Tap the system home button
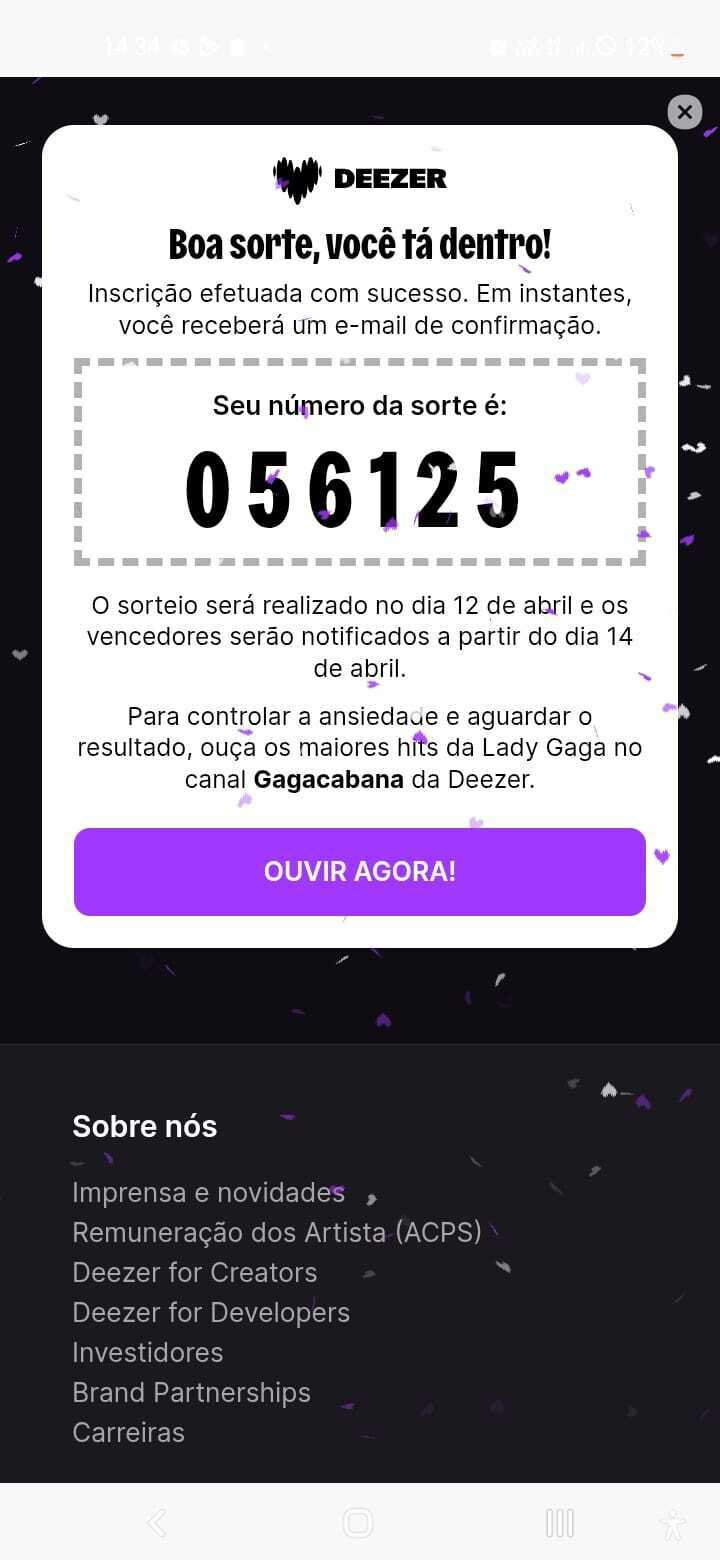 (x=358, y=1523)
